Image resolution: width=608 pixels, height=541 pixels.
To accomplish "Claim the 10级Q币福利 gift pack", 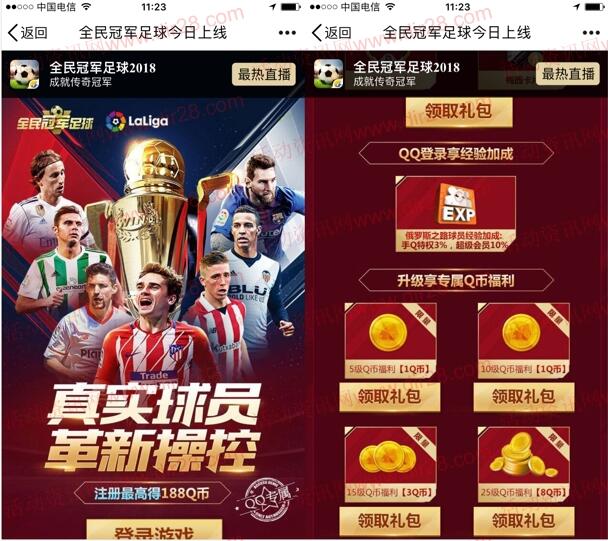I will click(524, 396).
